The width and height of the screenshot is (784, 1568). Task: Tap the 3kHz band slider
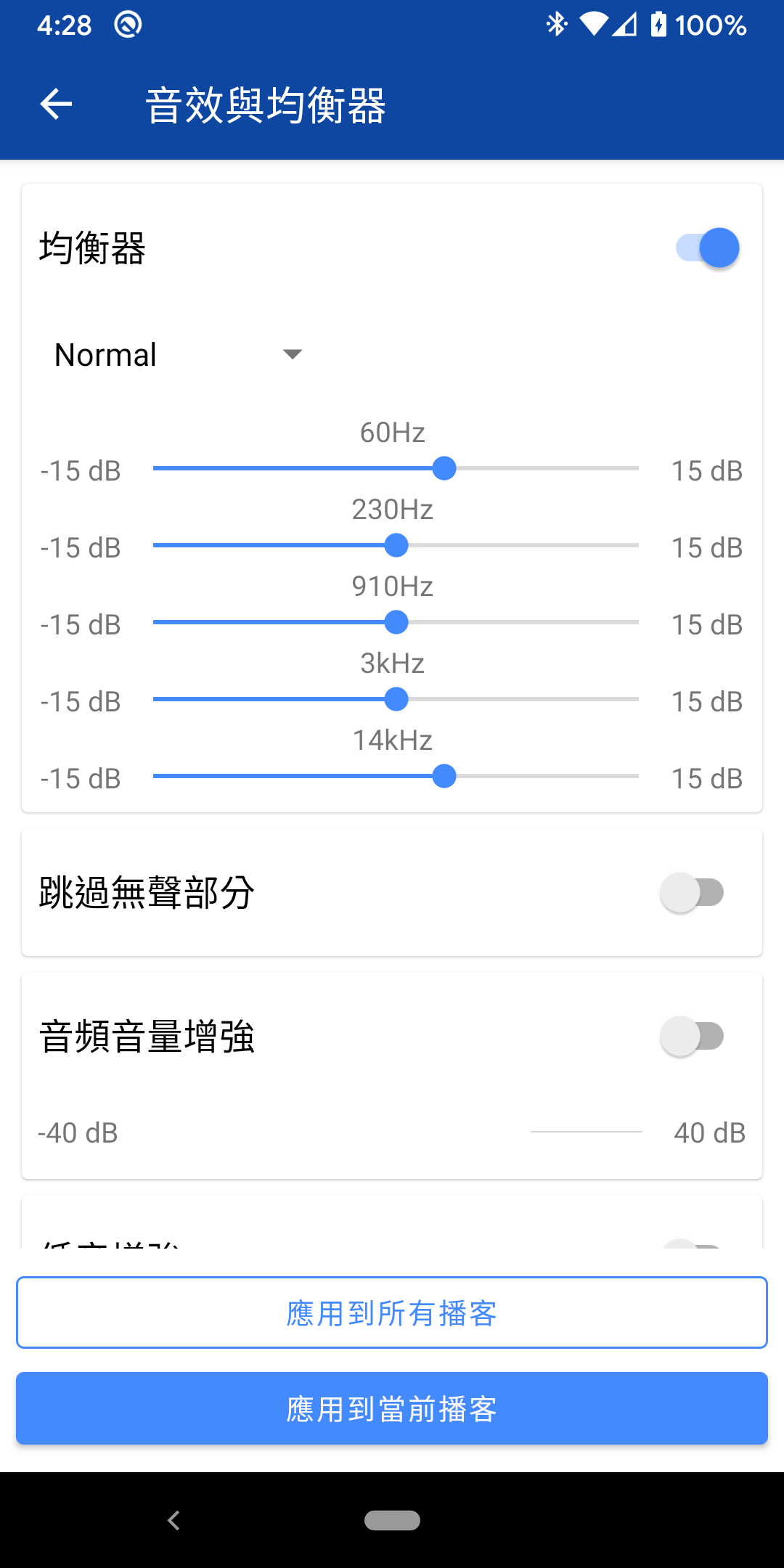click(x=396, y=700)
